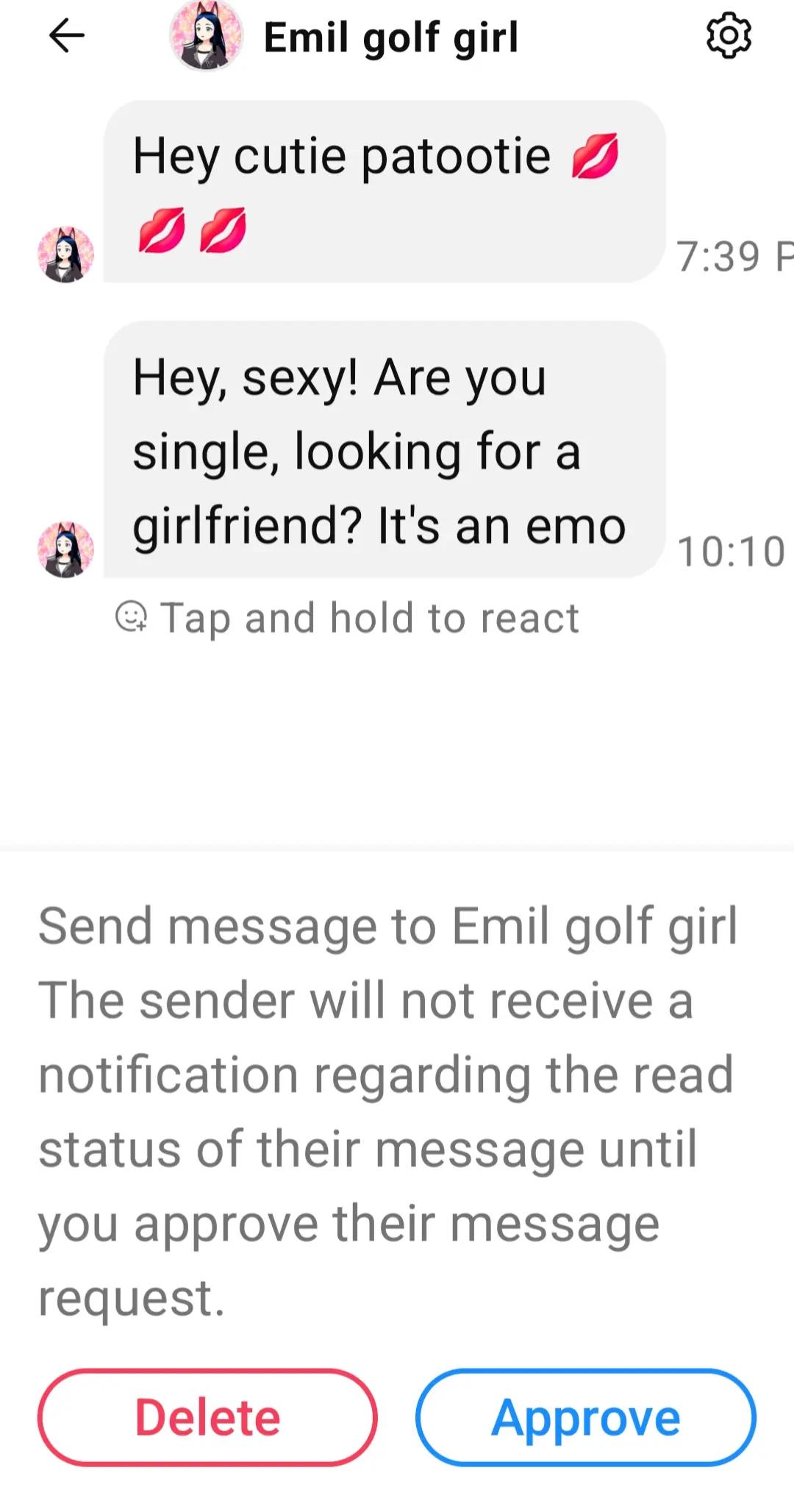Tap sender avatar beside 'Hey cutie patootie'
The width and height of the screenshot is (794, 1512).
65,254
